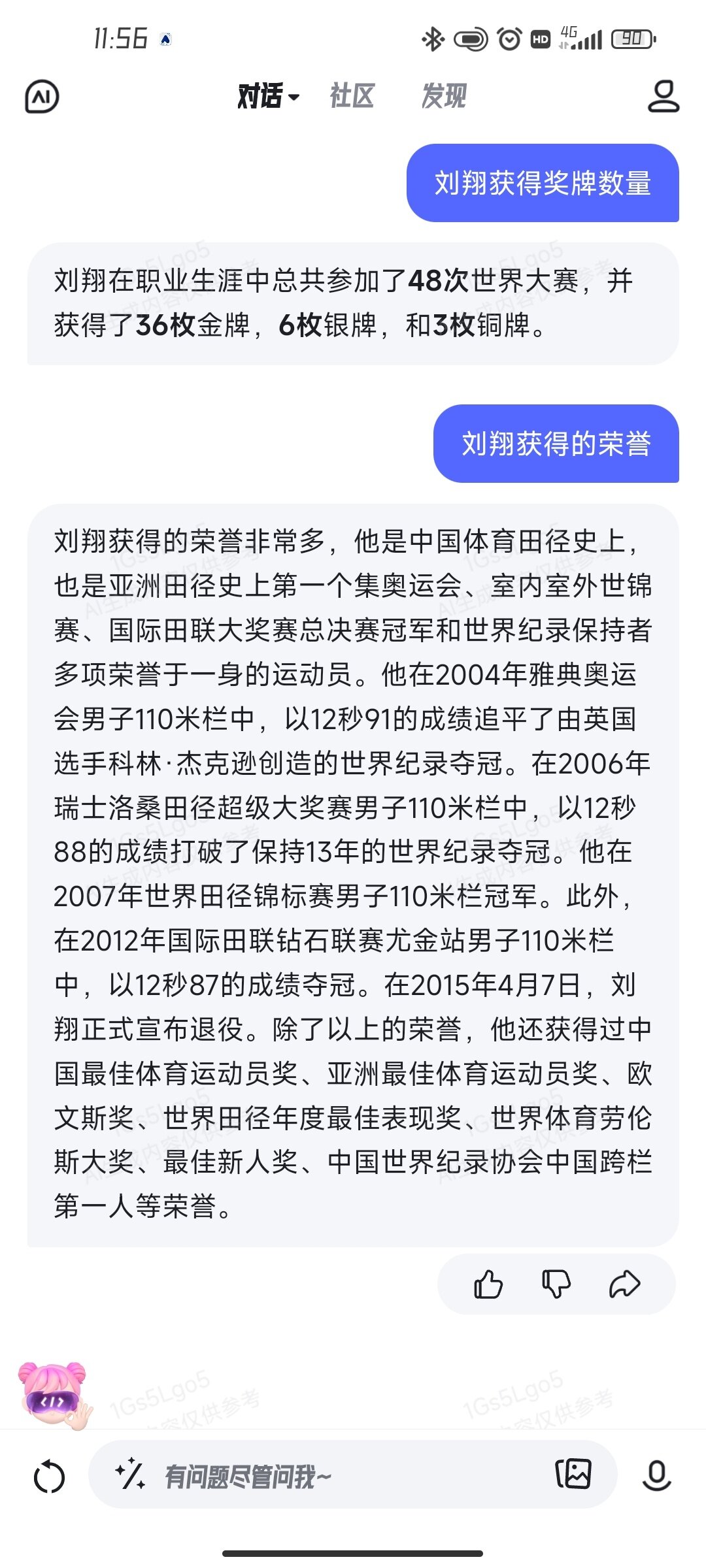Tap the pink-haired avatar assistant
Image resolution: width=706 pixels, height=1568 pixels.
54,1396
